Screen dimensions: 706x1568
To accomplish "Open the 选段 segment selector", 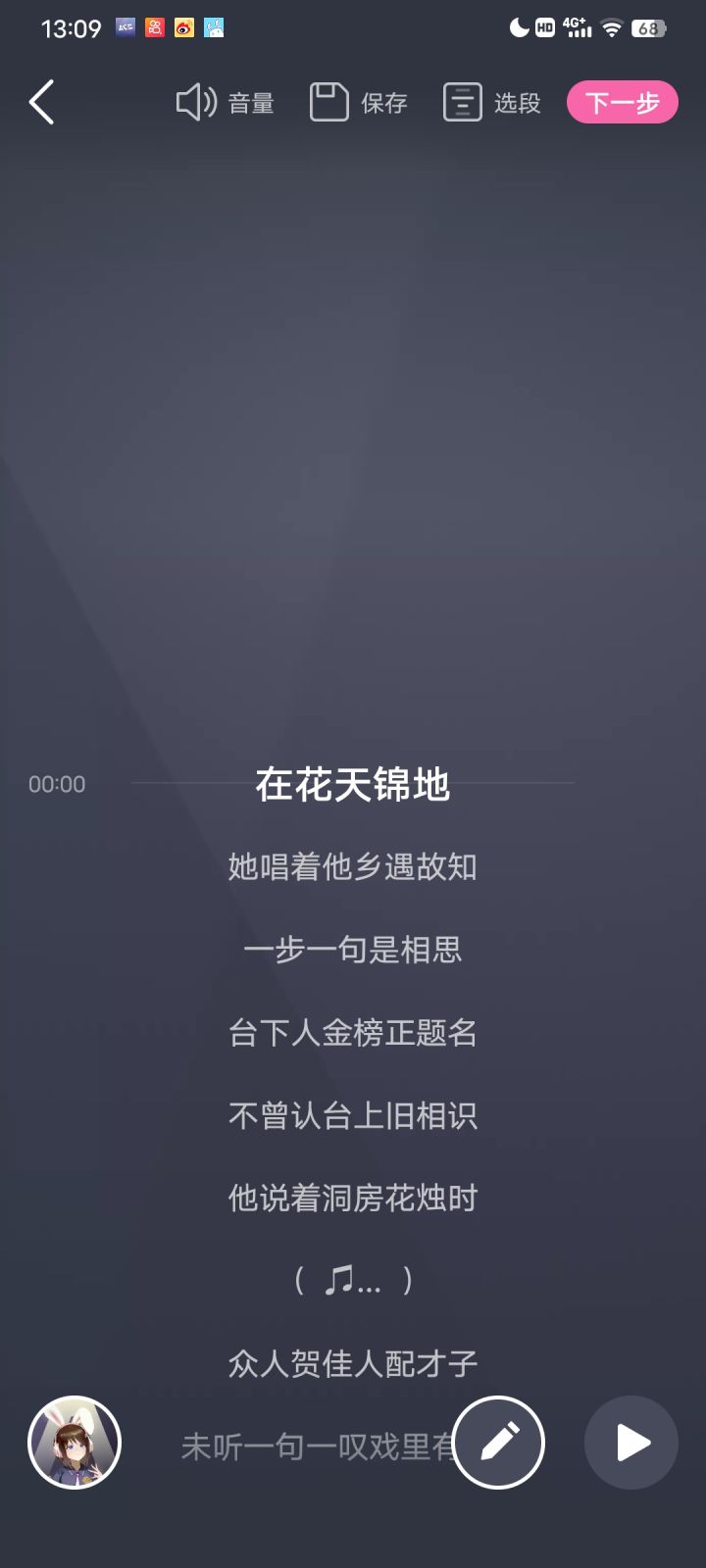I will [x=490, y=102].
